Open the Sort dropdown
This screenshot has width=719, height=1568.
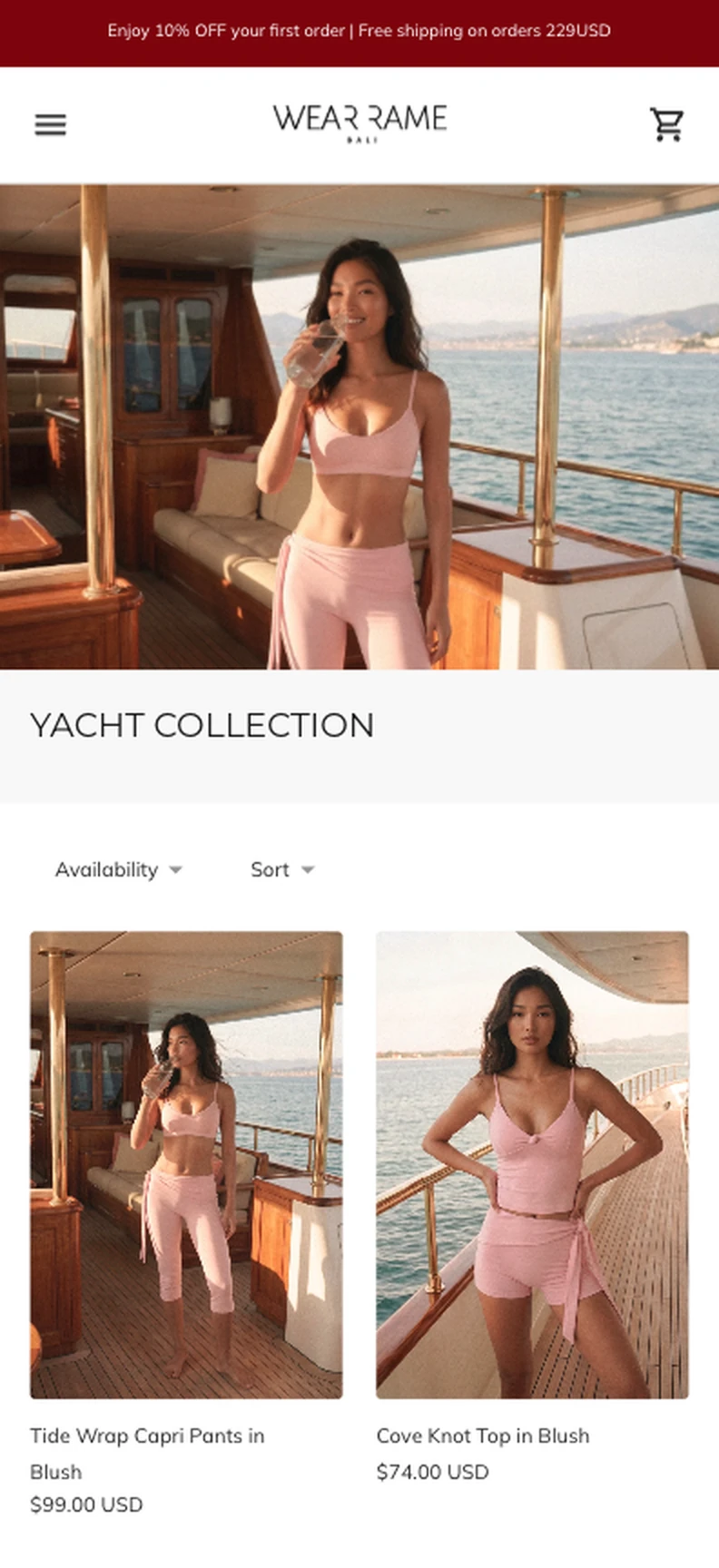[x=282, y=869]
